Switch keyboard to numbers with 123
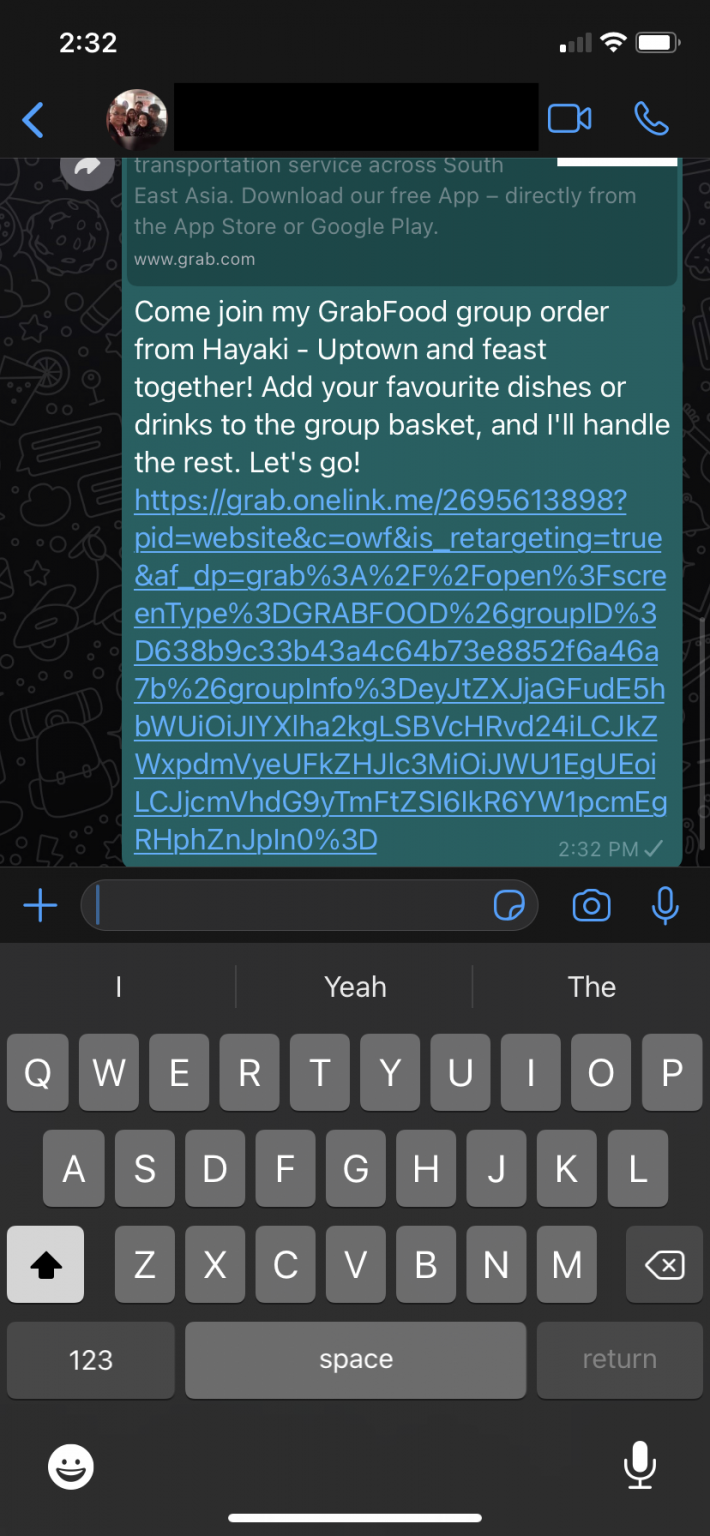Screen dimensions: 710x1536 pyautogui.click(x=91, y=1360)
